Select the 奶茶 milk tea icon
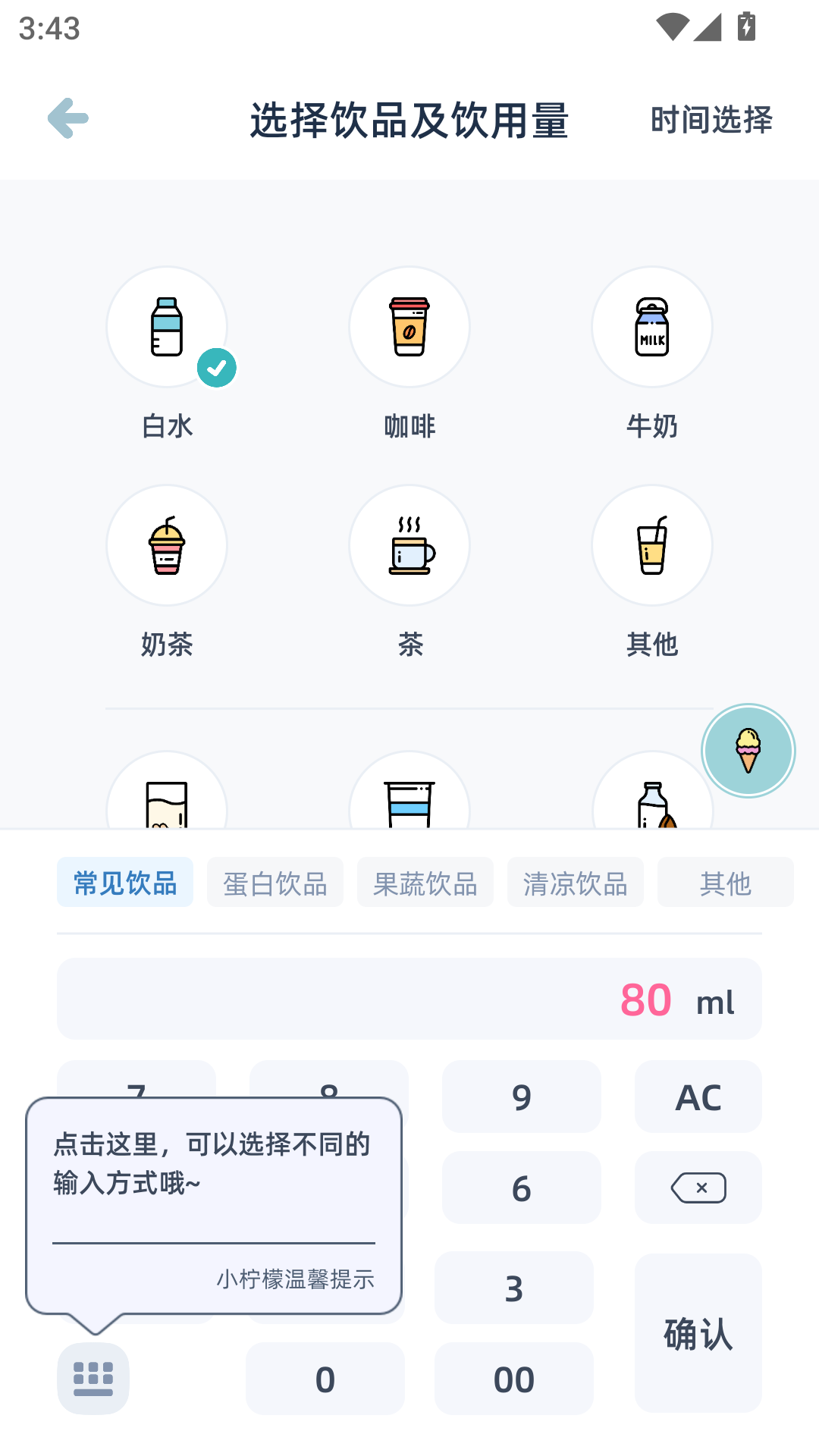 click(x=167, y=544)
